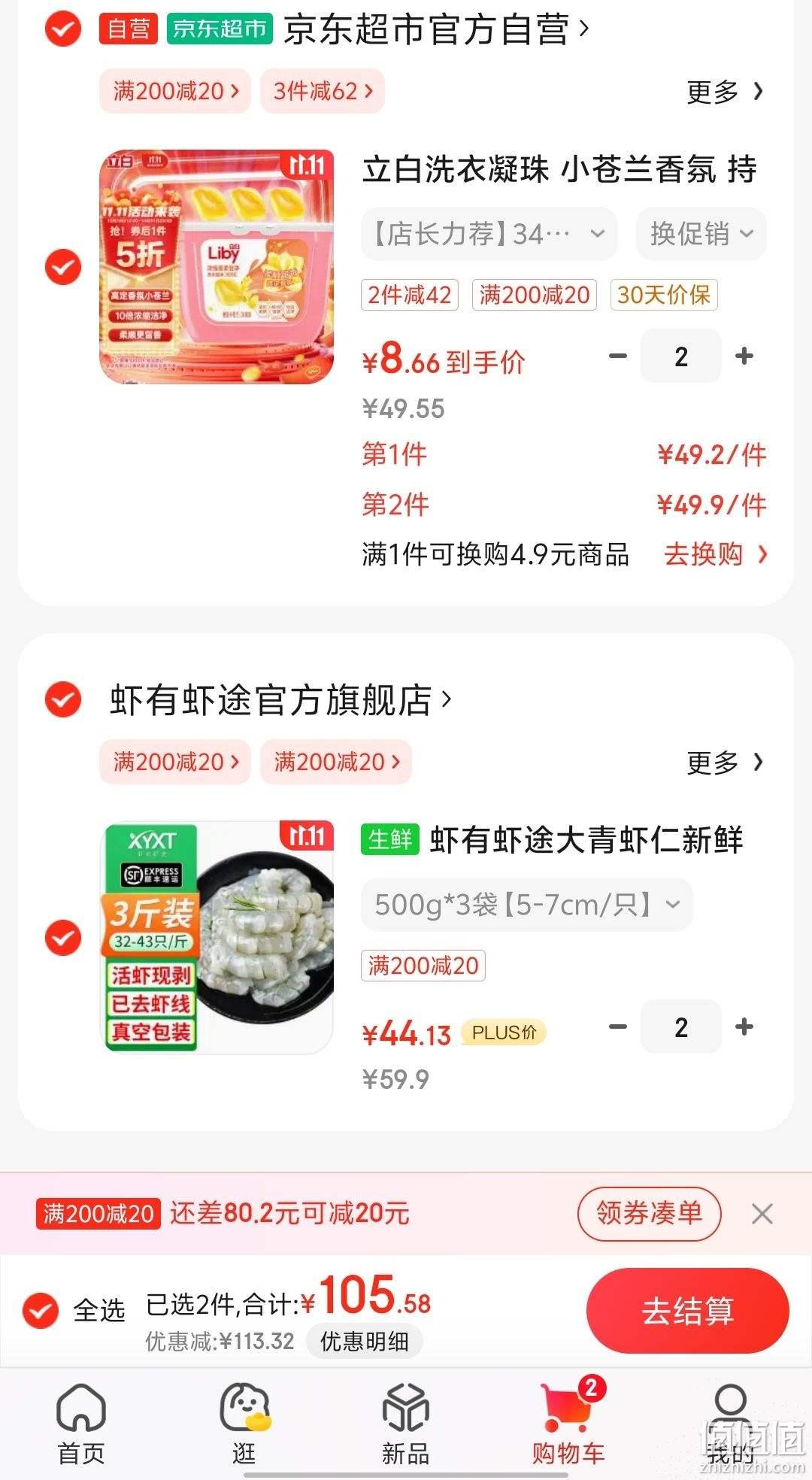Increase quantity of 虾有虾途大青虾仁
Screen dimensions: 812x1480
744,1027
